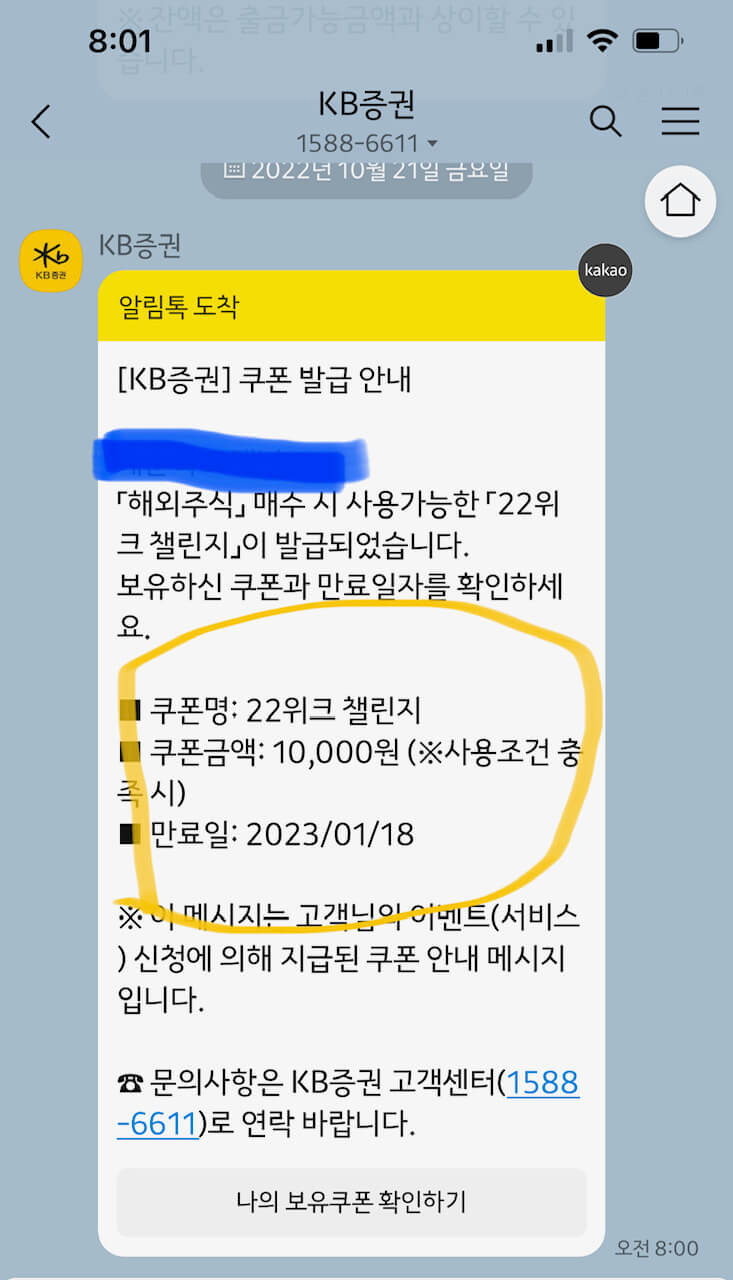Open the chat room hamburger menu

click(x=680, y=122)
